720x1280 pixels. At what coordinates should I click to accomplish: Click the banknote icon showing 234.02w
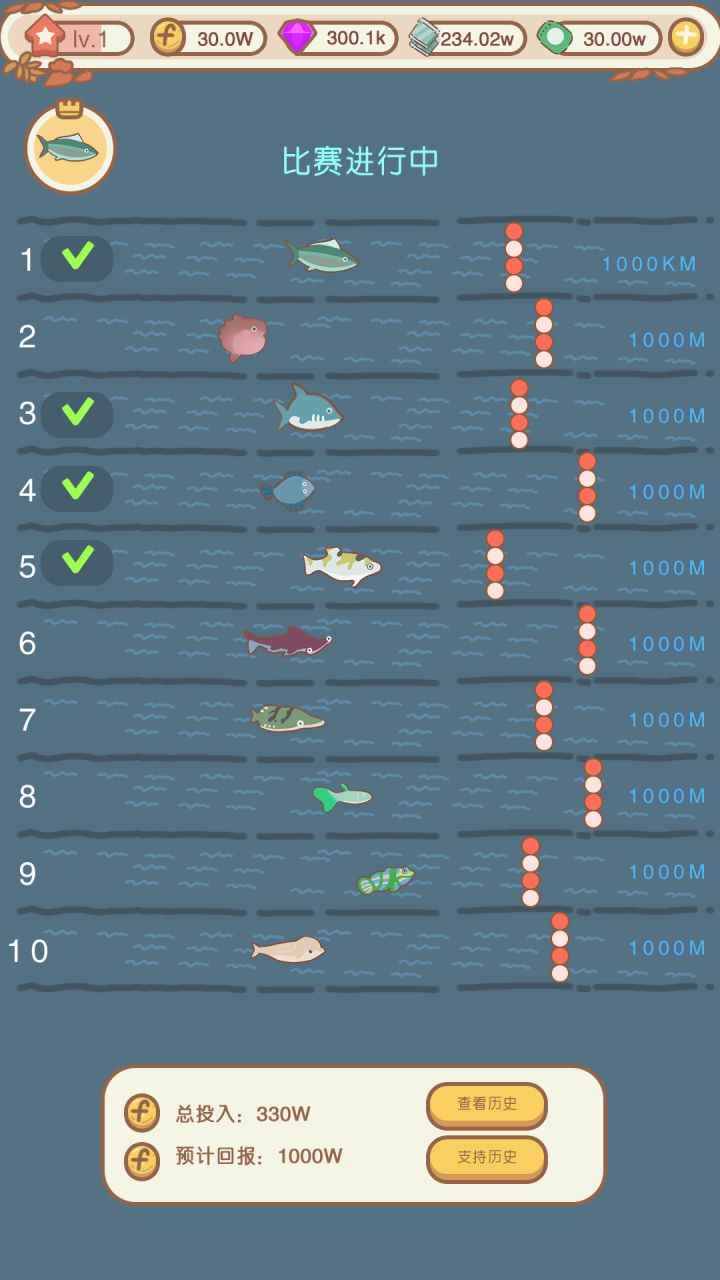click(424, 38)
